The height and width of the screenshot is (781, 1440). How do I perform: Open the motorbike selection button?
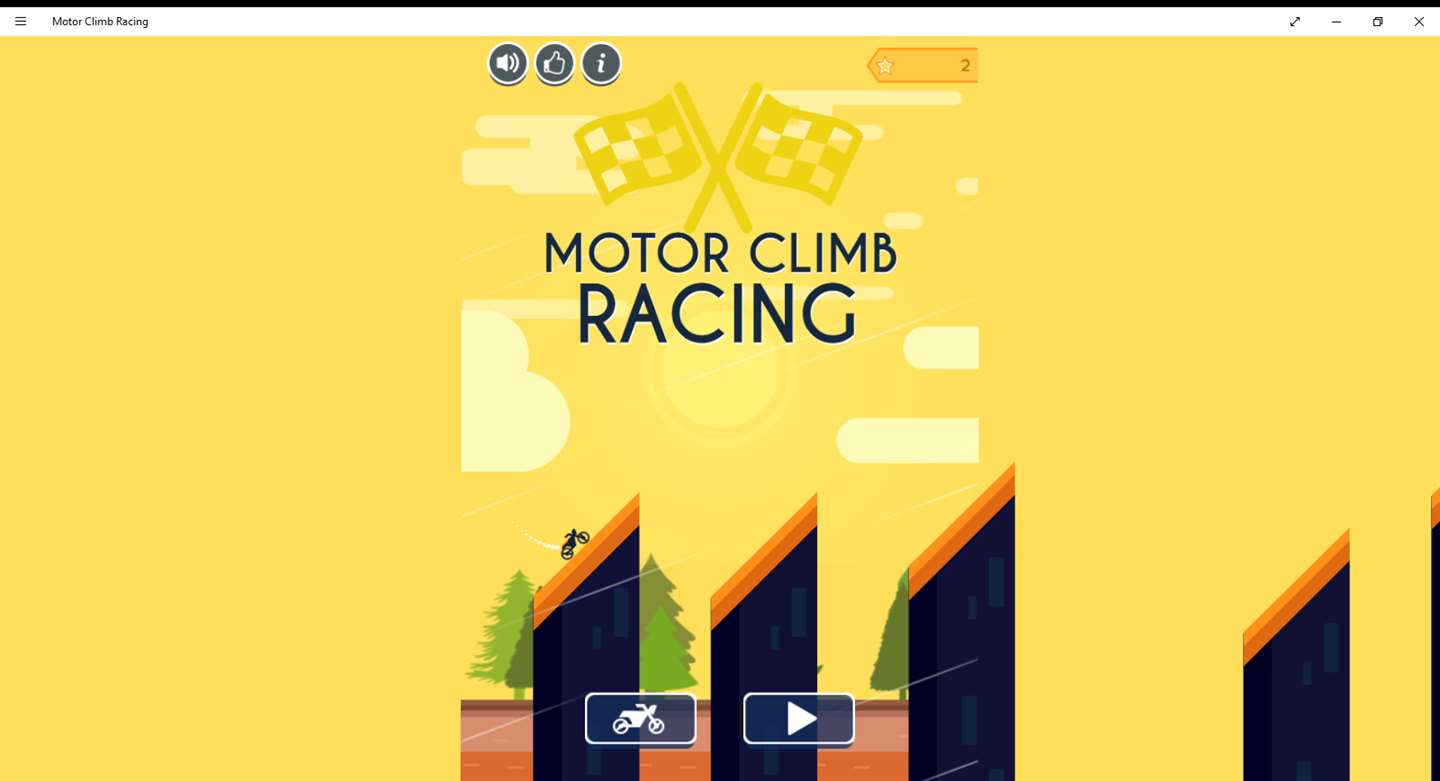pos(640,718)
